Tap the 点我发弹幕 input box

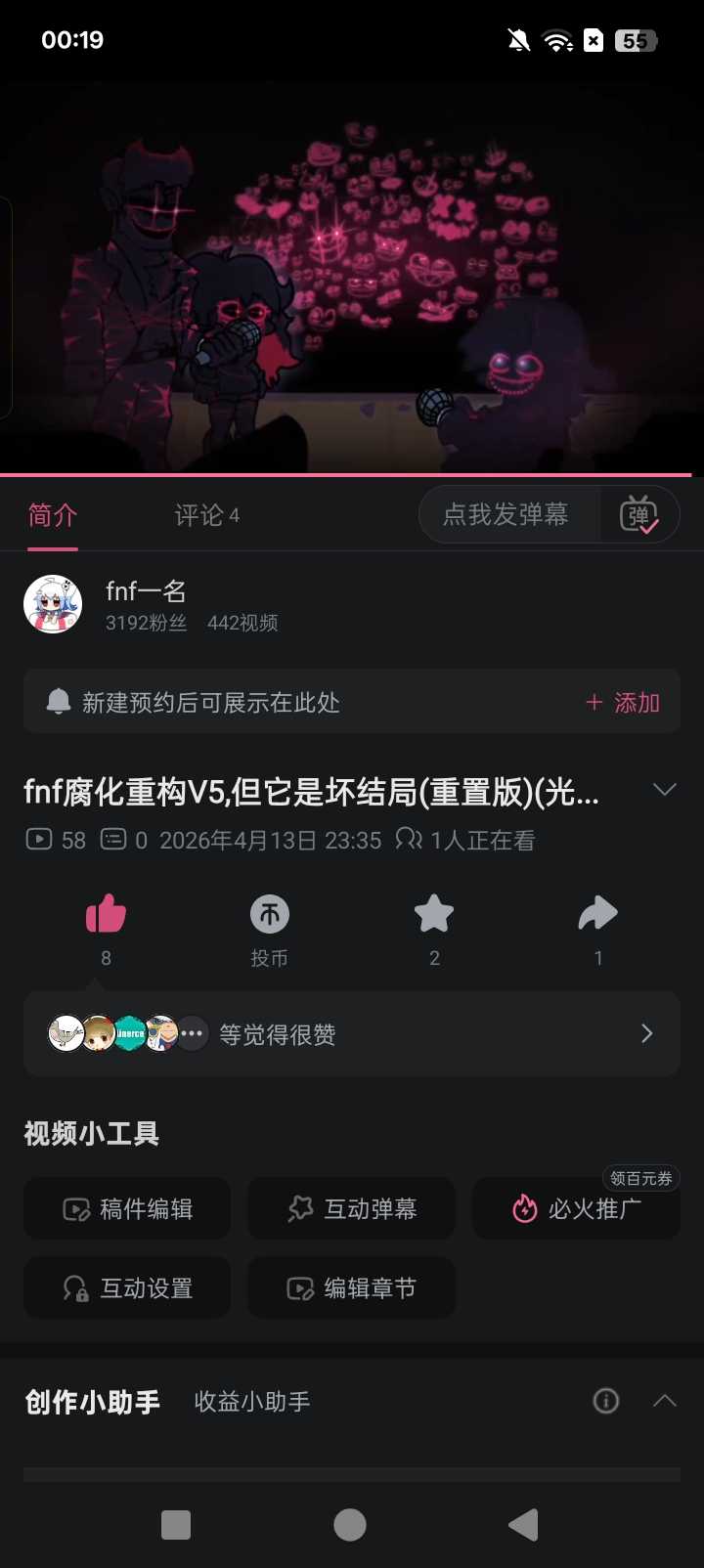[x=506, y=514]
